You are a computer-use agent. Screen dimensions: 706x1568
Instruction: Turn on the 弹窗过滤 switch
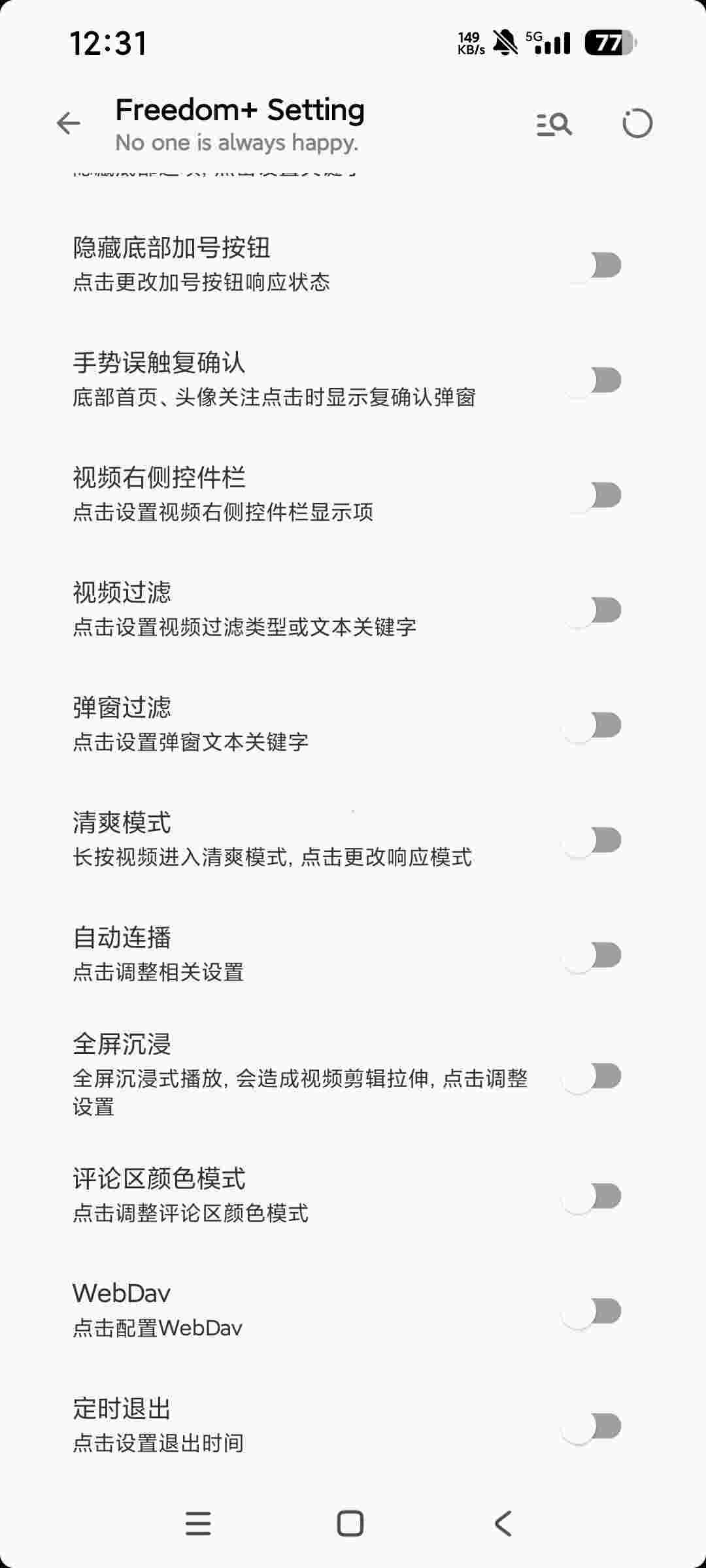pos(594,725)
